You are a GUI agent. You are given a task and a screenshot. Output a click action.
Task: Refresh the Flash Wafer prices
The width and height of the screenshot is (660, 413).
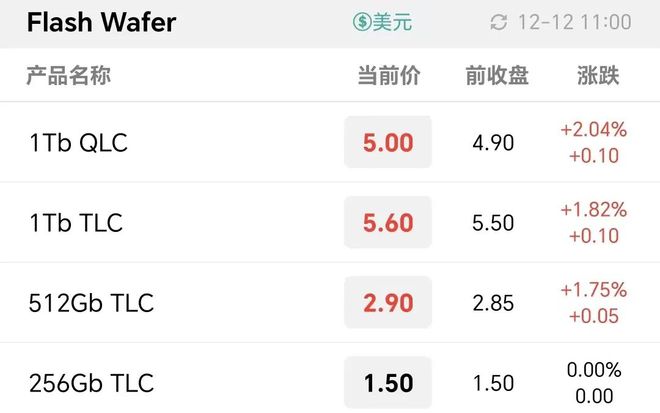coord(499,22)
